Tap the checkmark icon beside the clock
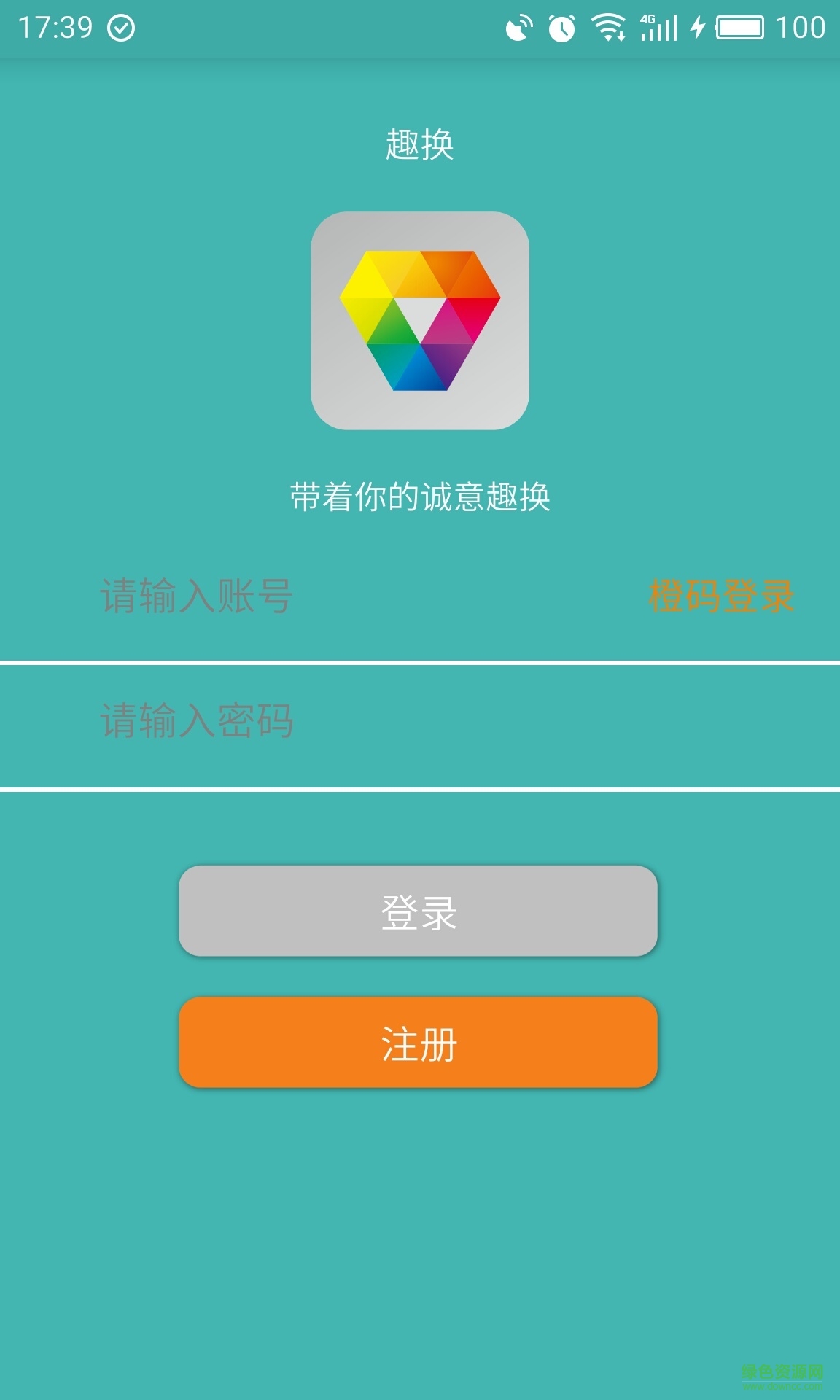 coord(121,26)
